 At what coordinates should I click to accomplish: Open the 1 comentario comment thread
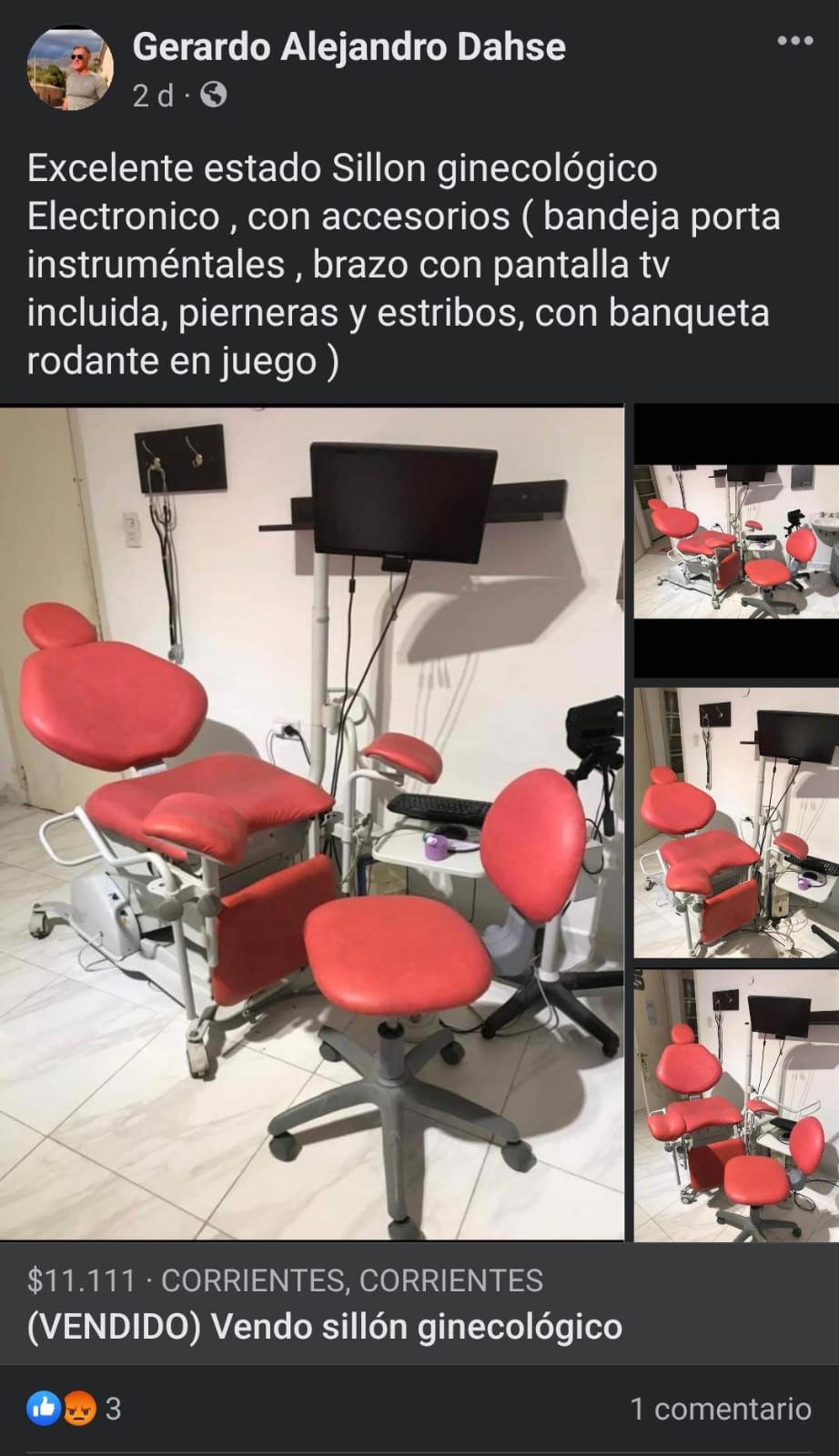(720, 1409)
